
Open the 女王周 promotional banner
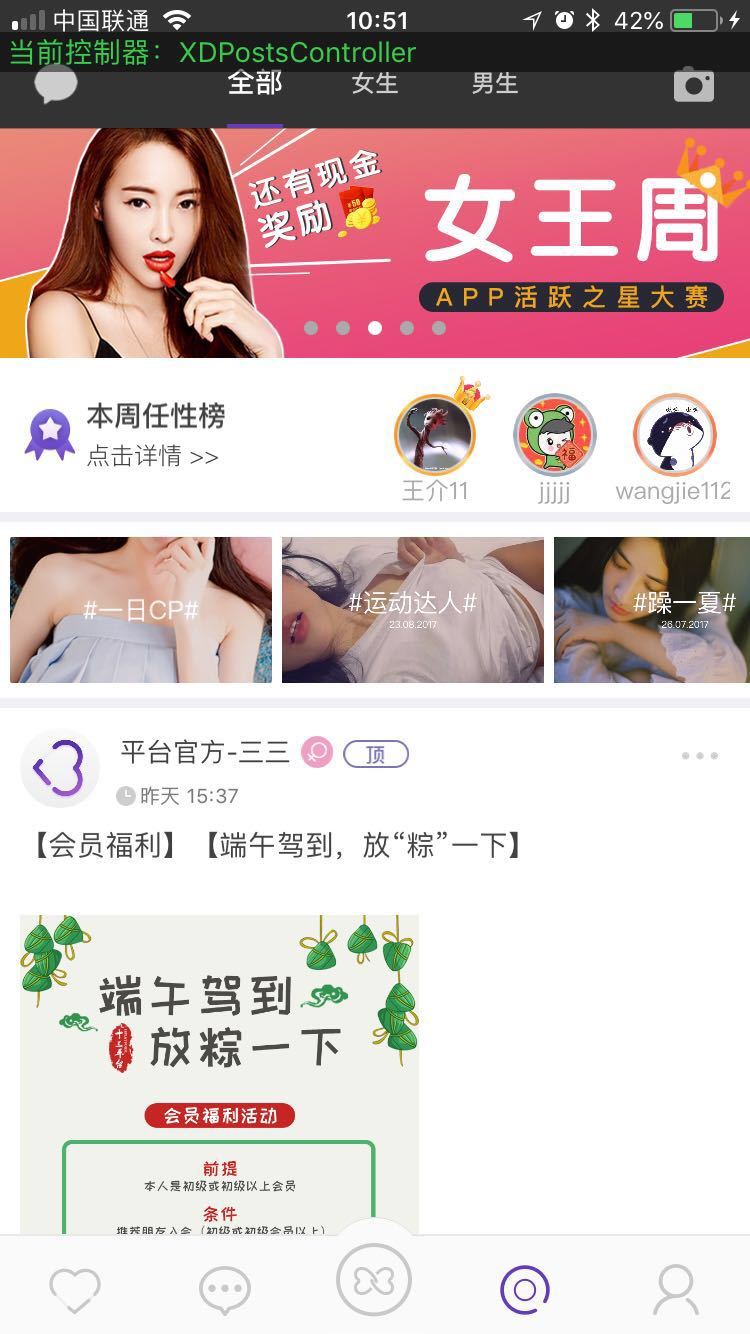coord(375,243)
